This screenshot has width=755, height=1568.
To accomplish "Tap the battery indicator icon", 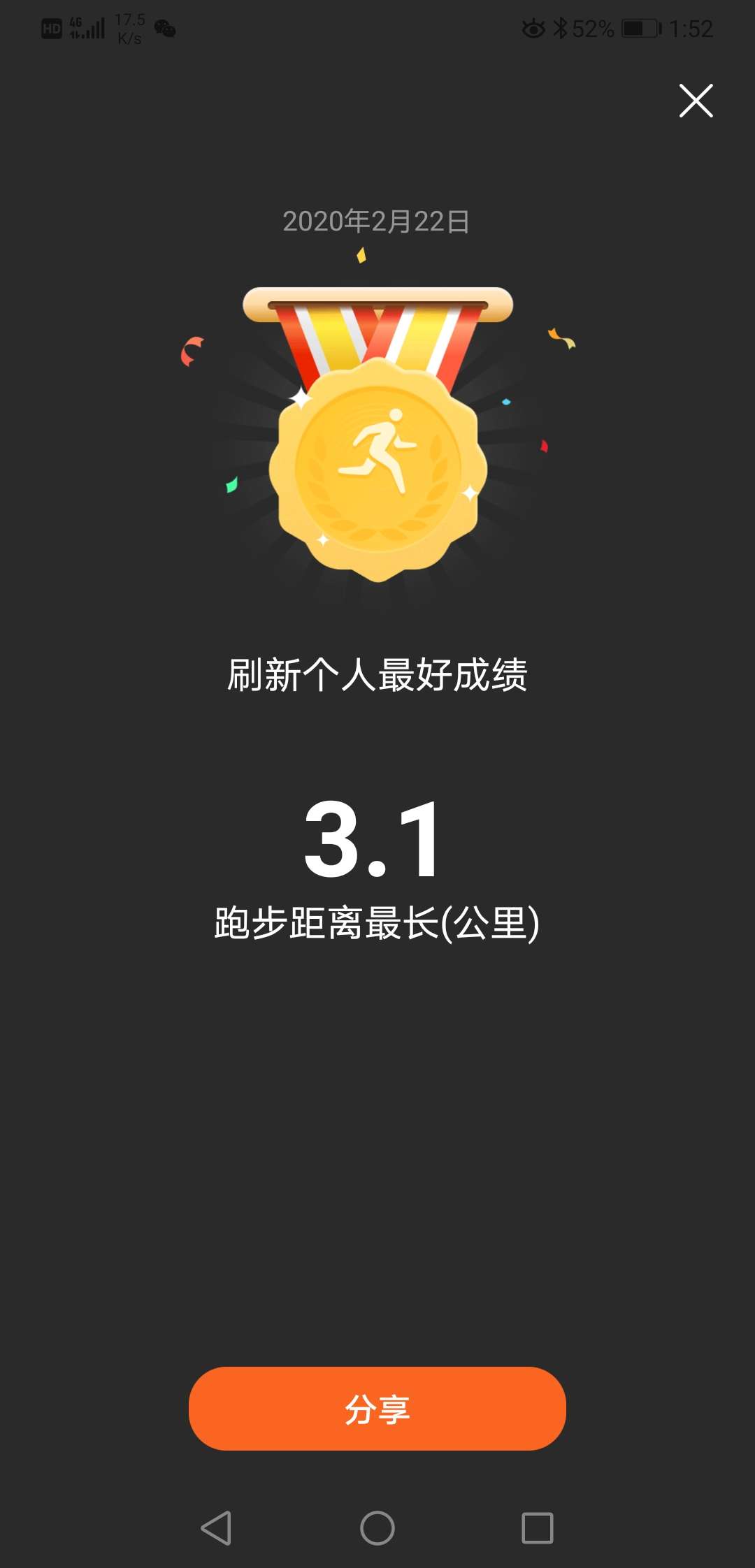I will point(640,27).
